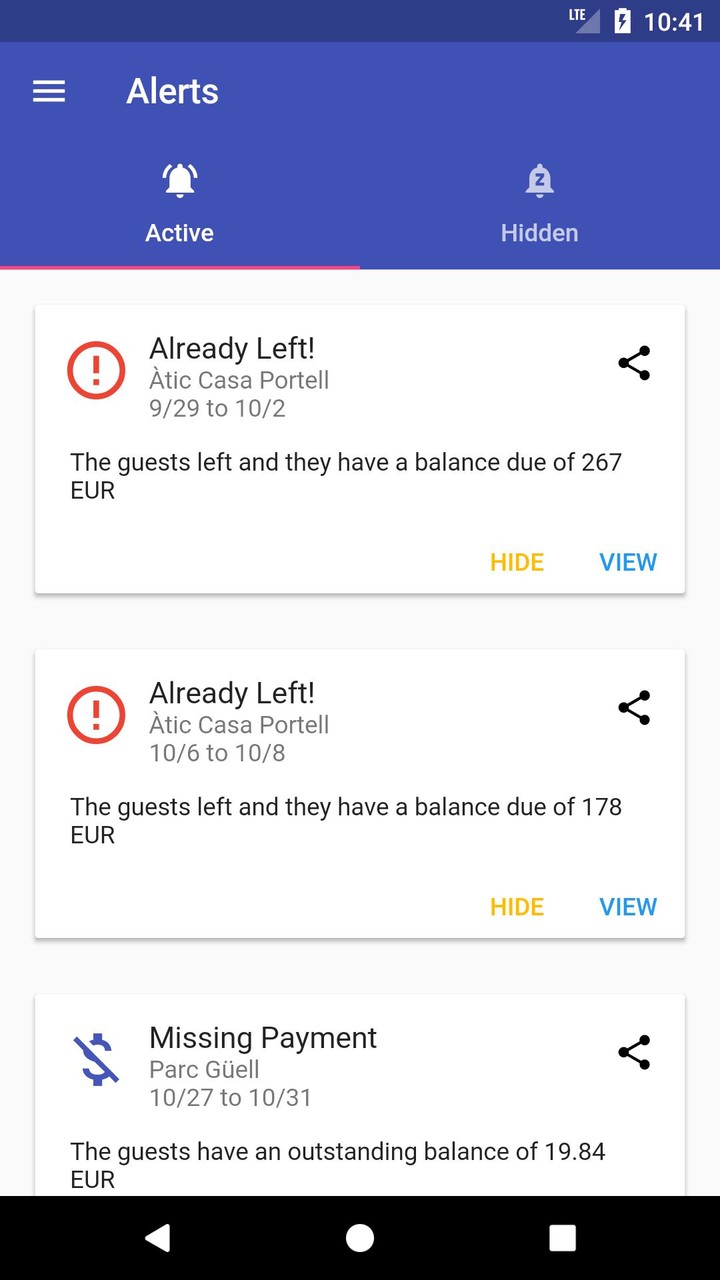720x1280 pixels.
Task: Return to the home screen
Action: pyautogui.click(x=360, y=1238)
